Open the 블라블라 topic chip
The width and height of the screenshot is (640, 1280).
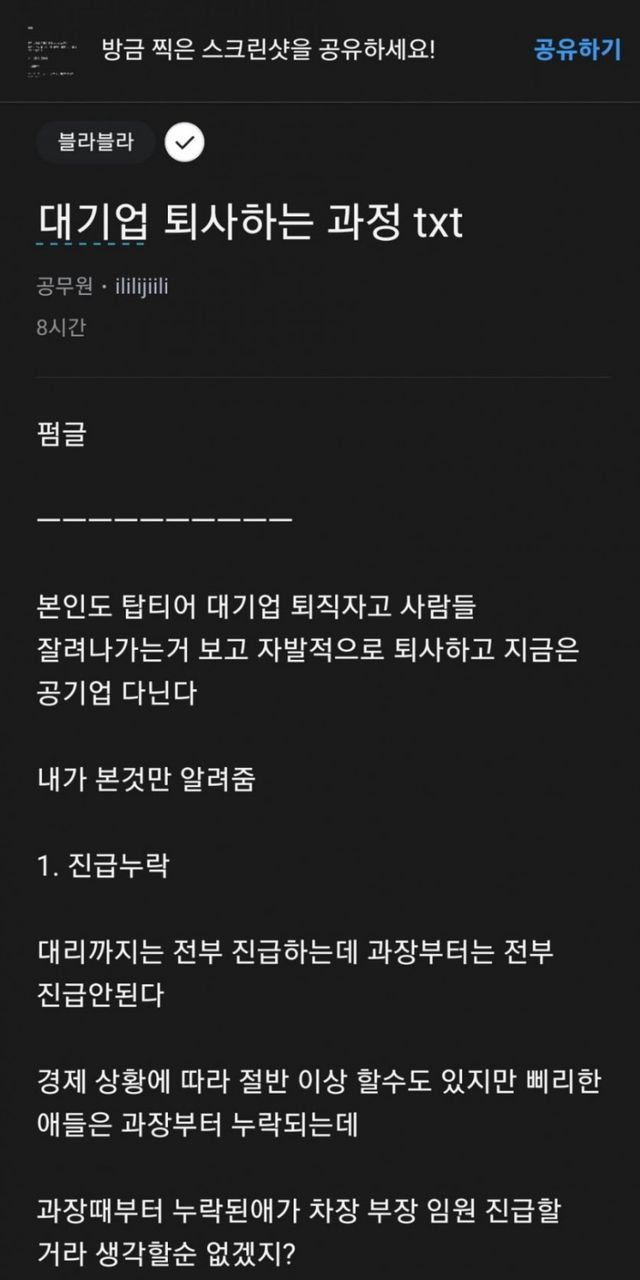tap(97, 143)
